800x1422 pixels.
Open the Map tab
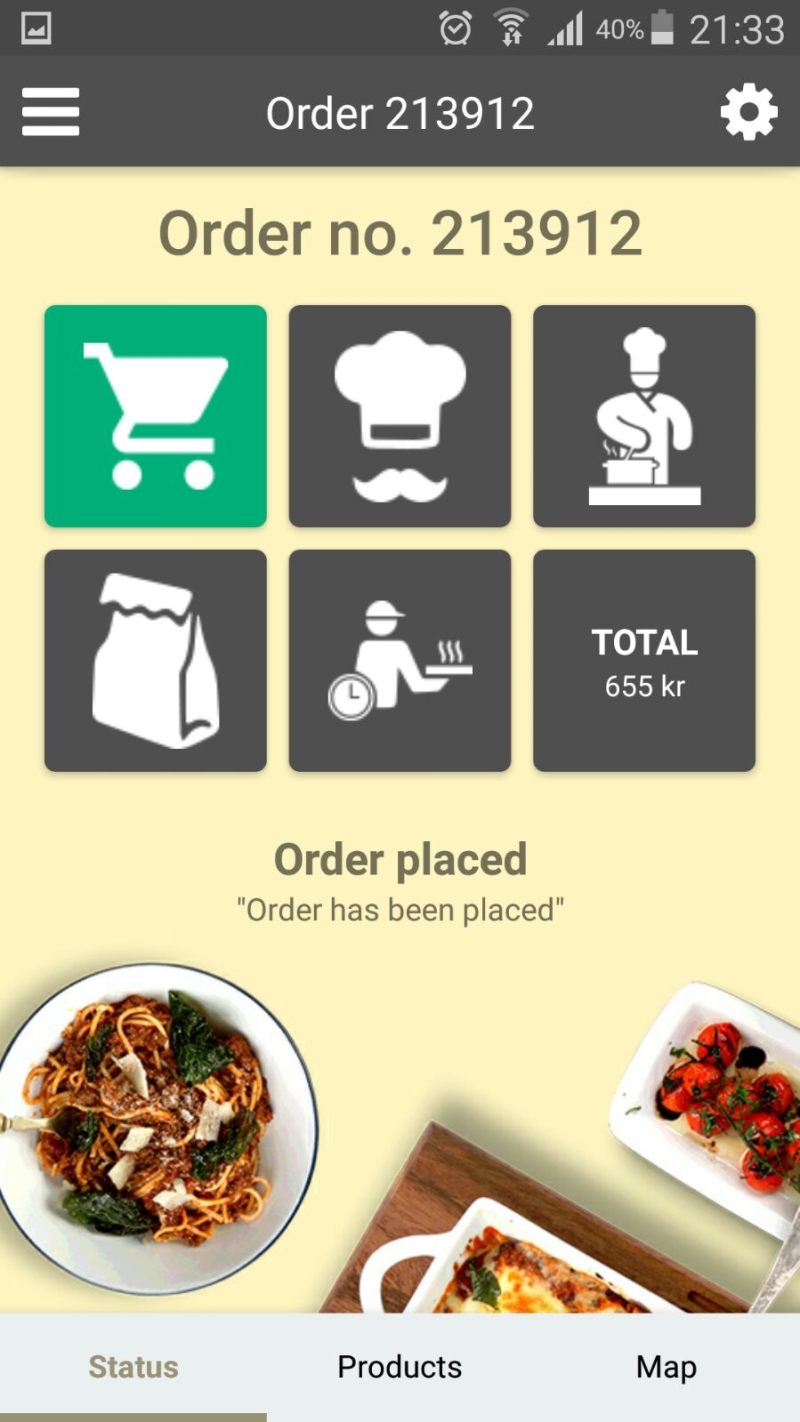(665, 1366)
